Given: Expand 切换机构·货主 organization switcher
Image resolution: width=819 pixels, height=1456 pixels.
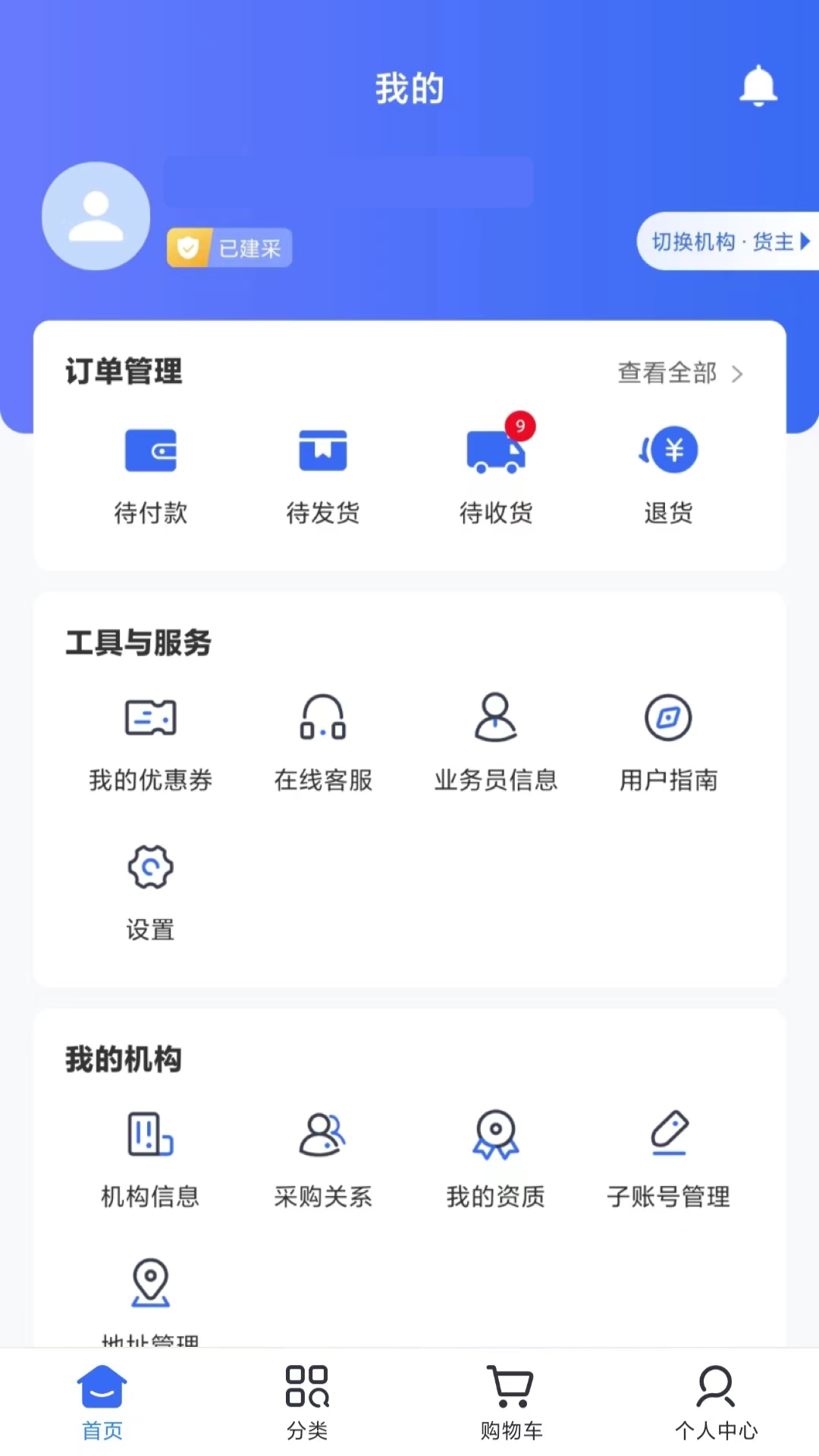Looking at the screenshot, I should [x=726, y=241].
